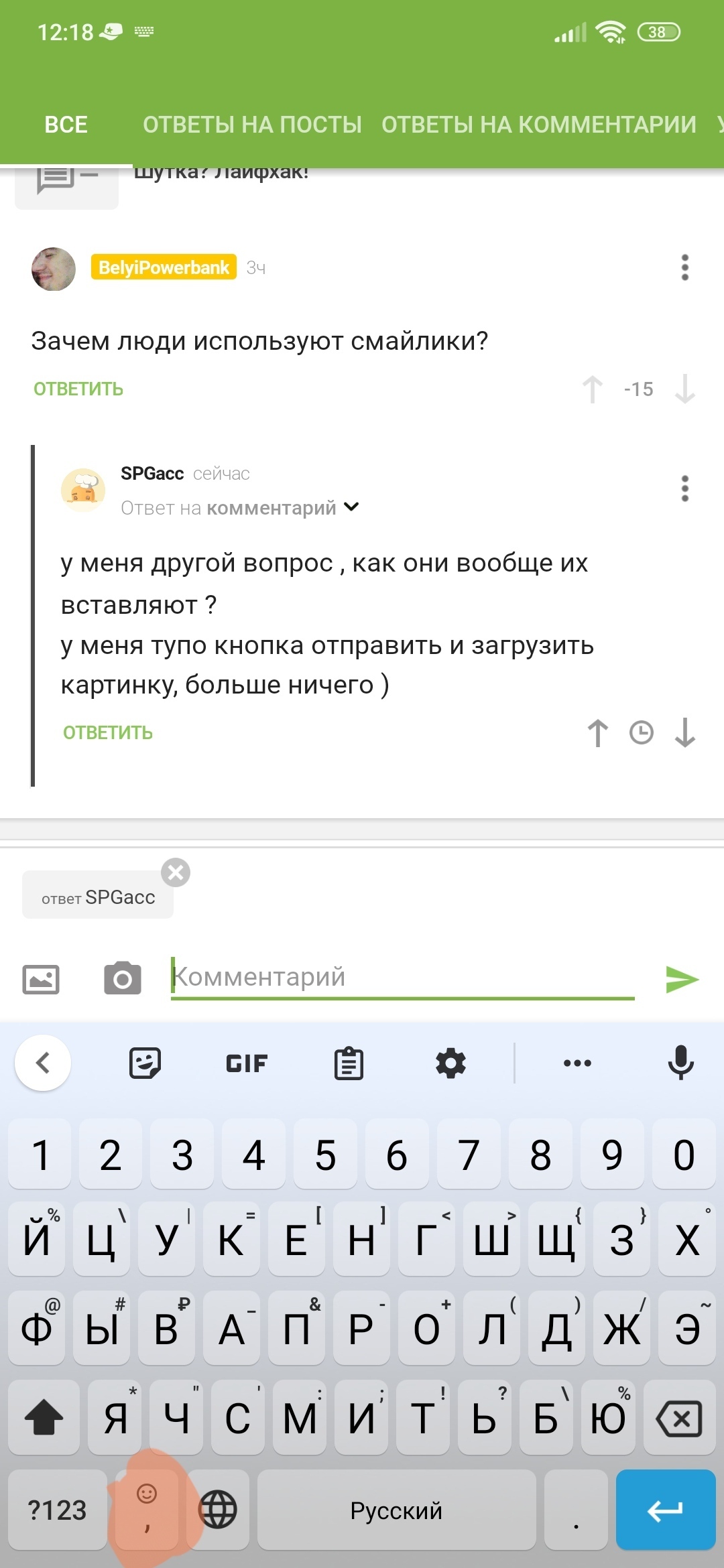724x1568 pixels.
Task: Focus the Комментарий text field
Action: pos(402,978)
